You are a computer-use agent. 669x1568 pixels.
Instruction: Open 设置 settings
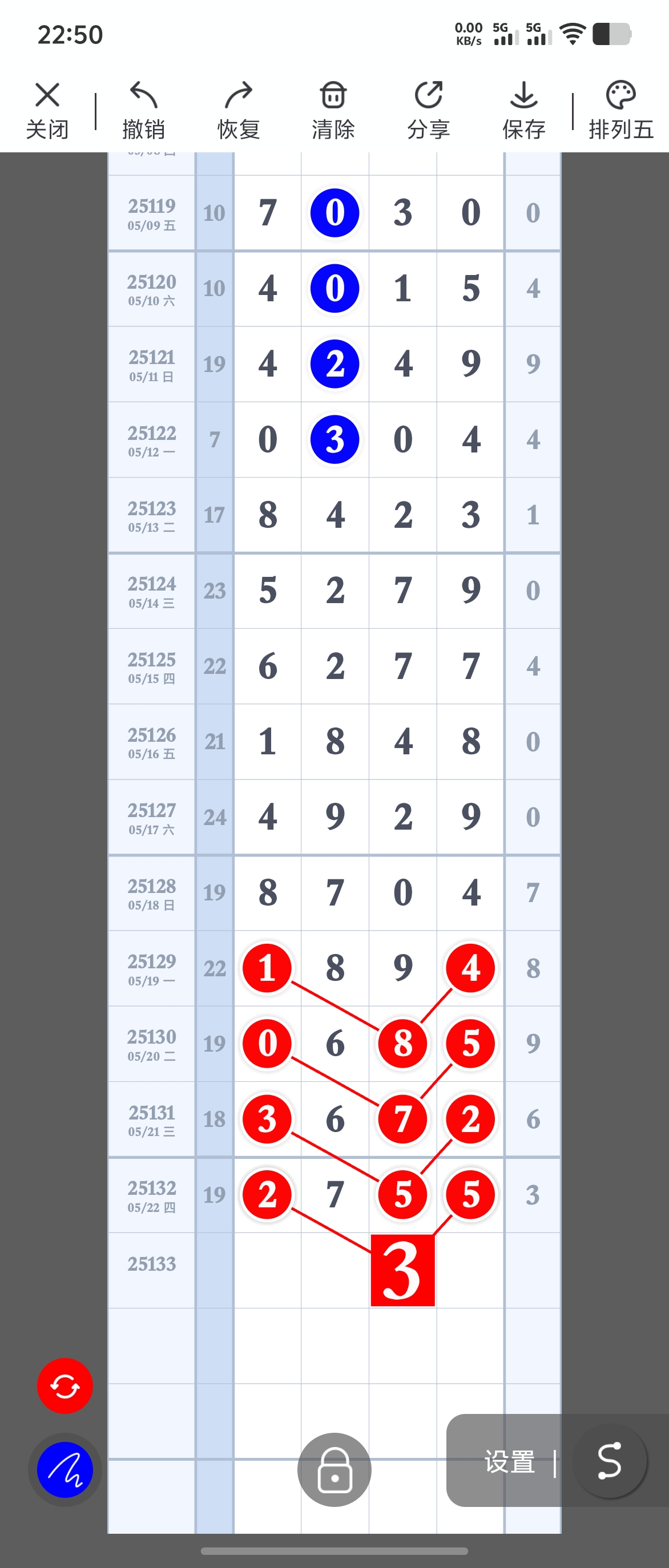(x=510, y=1461)
